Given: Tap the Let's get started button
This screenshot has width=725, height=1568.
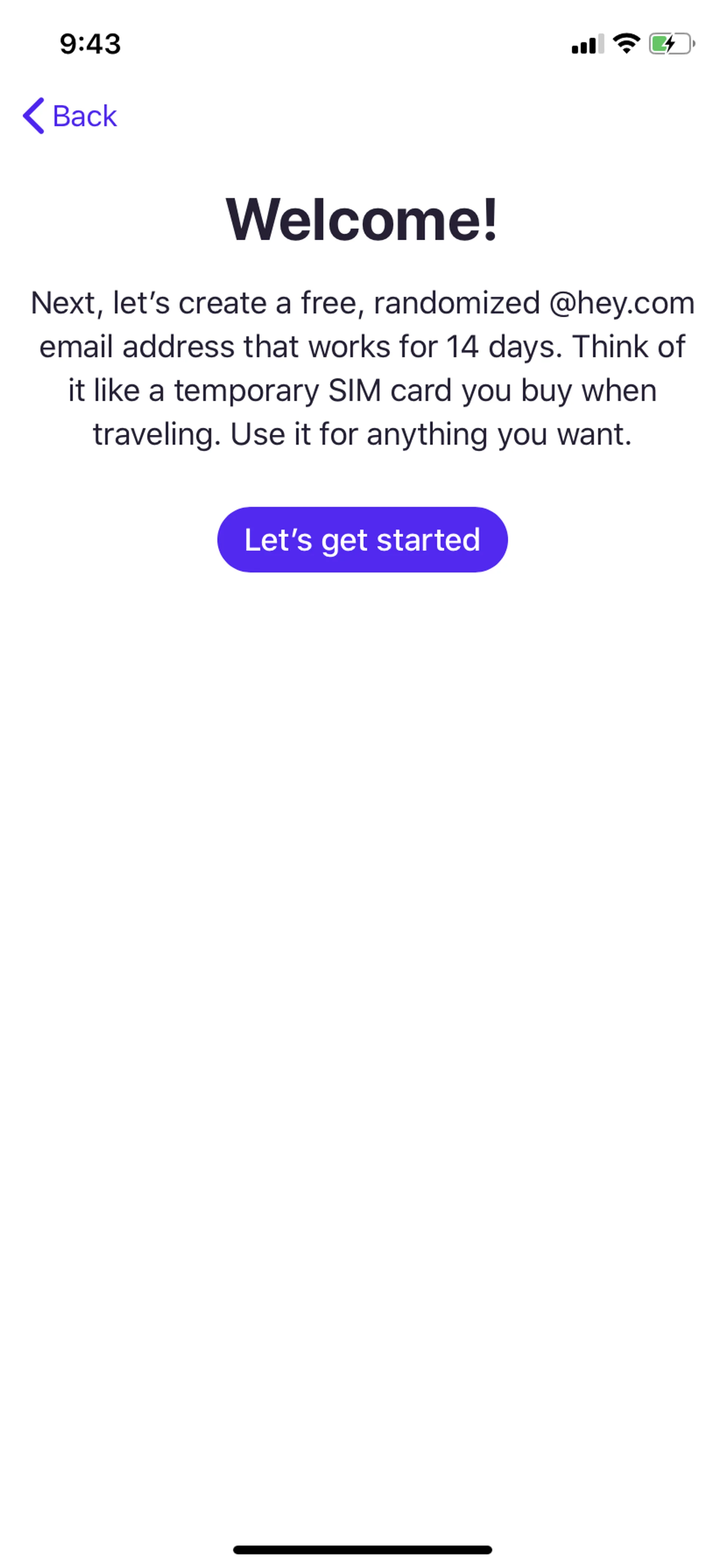Looking at the screenshot, I should pos(362,539).
